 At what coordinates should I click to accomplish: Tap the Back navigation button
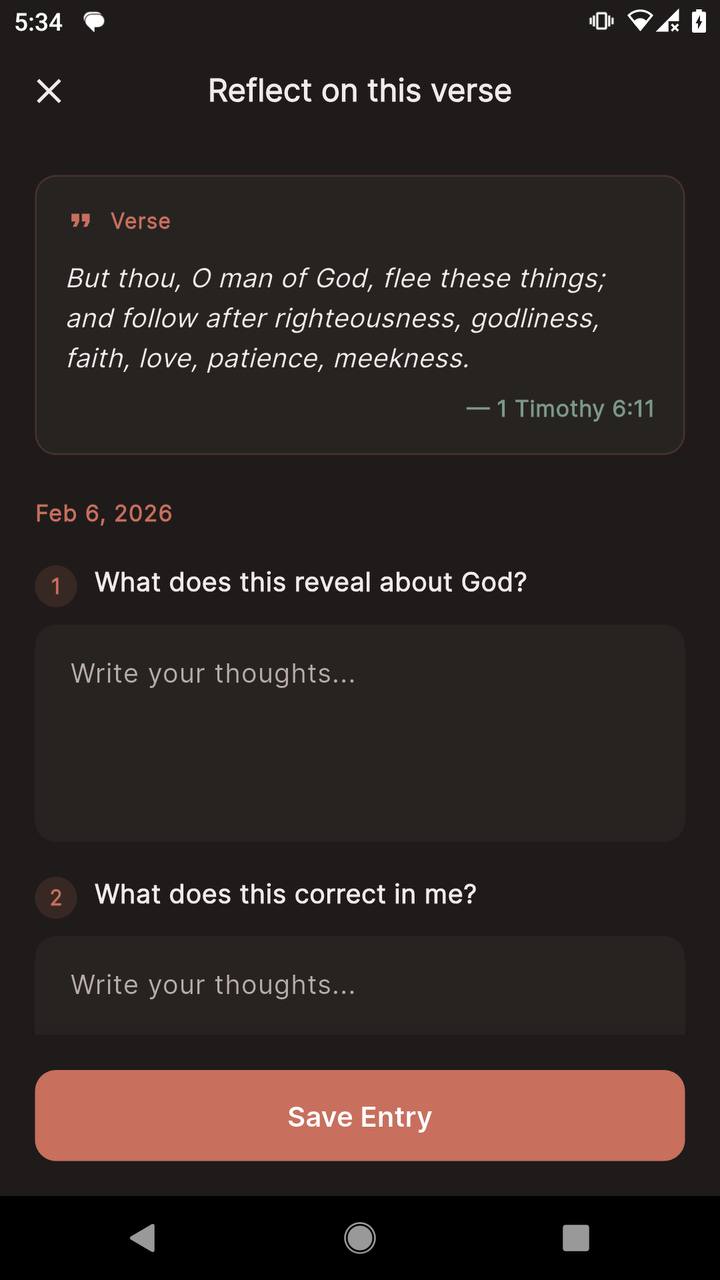click(x=143, y=1238)
